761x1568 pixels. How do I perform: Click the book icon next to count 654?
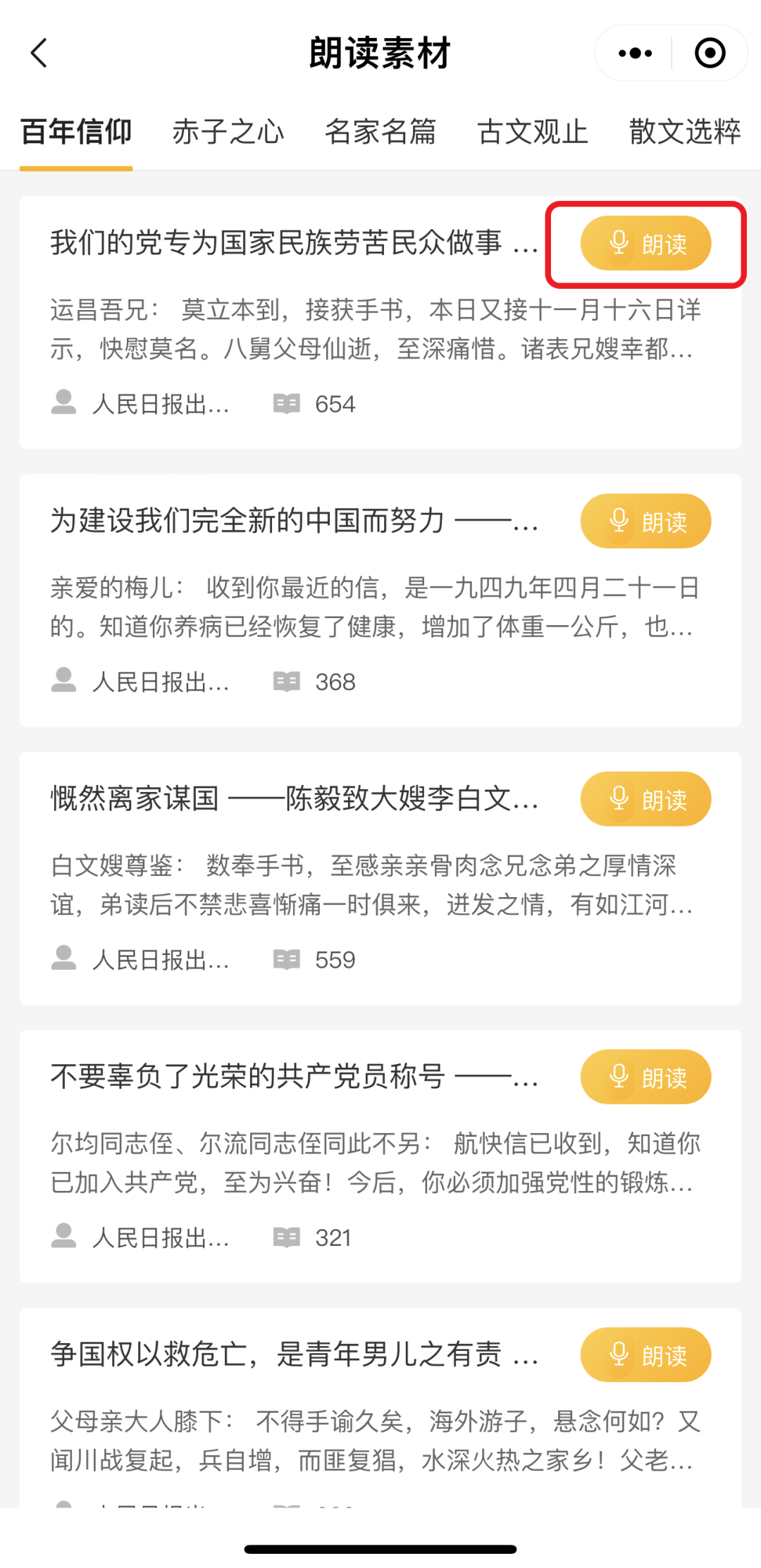[287, 403]
